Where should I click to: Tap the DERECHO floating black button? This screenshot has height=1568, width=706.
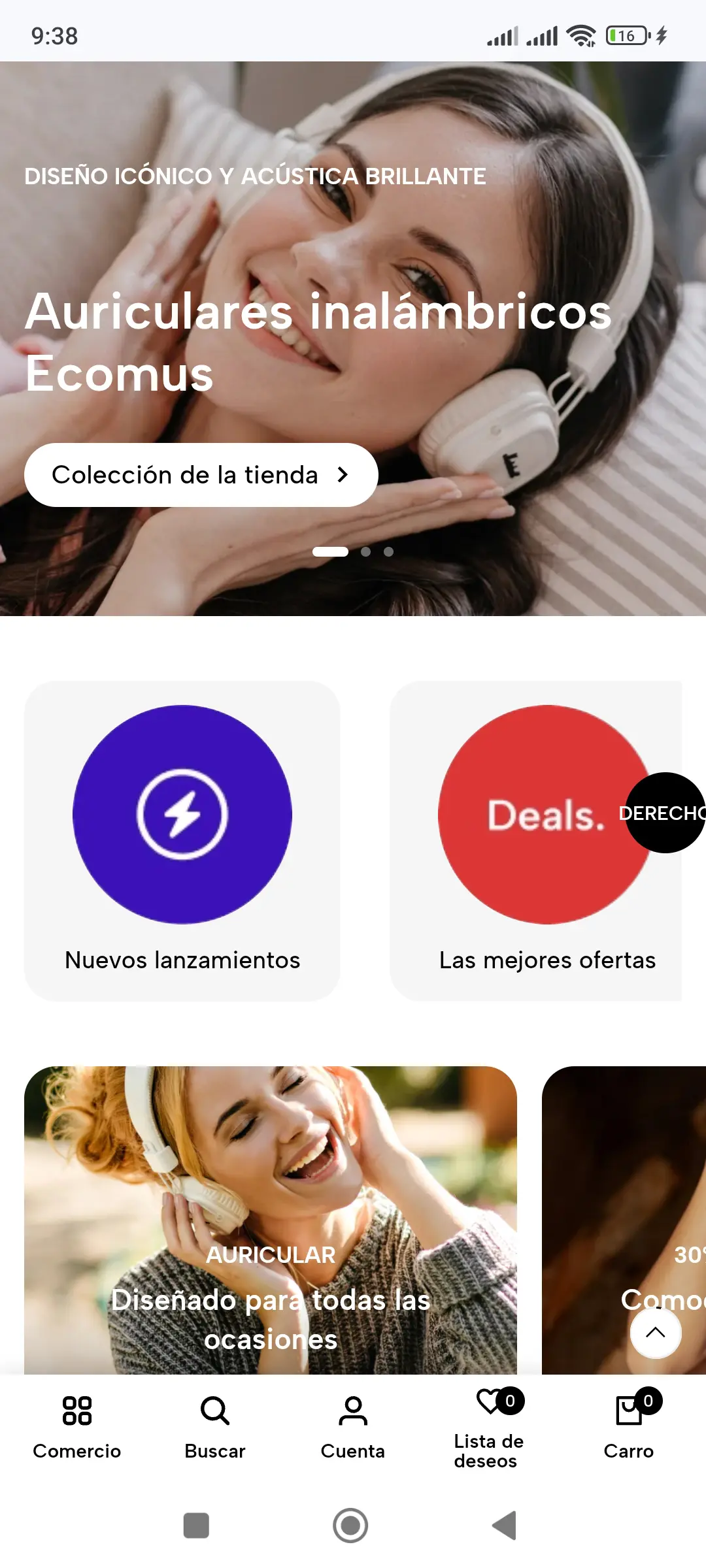pos(665,813)
